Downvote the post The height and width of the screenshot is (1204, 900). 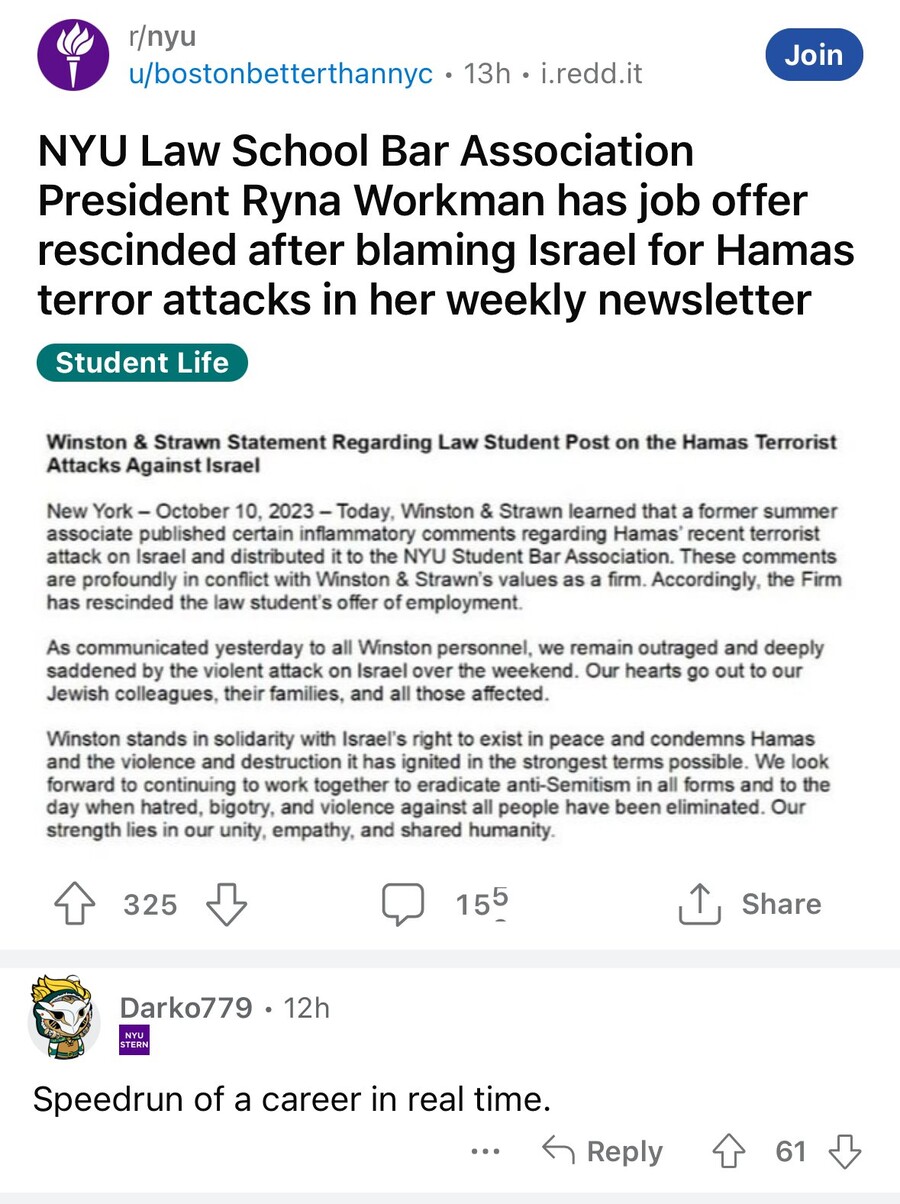pyautogui.click(x=226, y=904)
